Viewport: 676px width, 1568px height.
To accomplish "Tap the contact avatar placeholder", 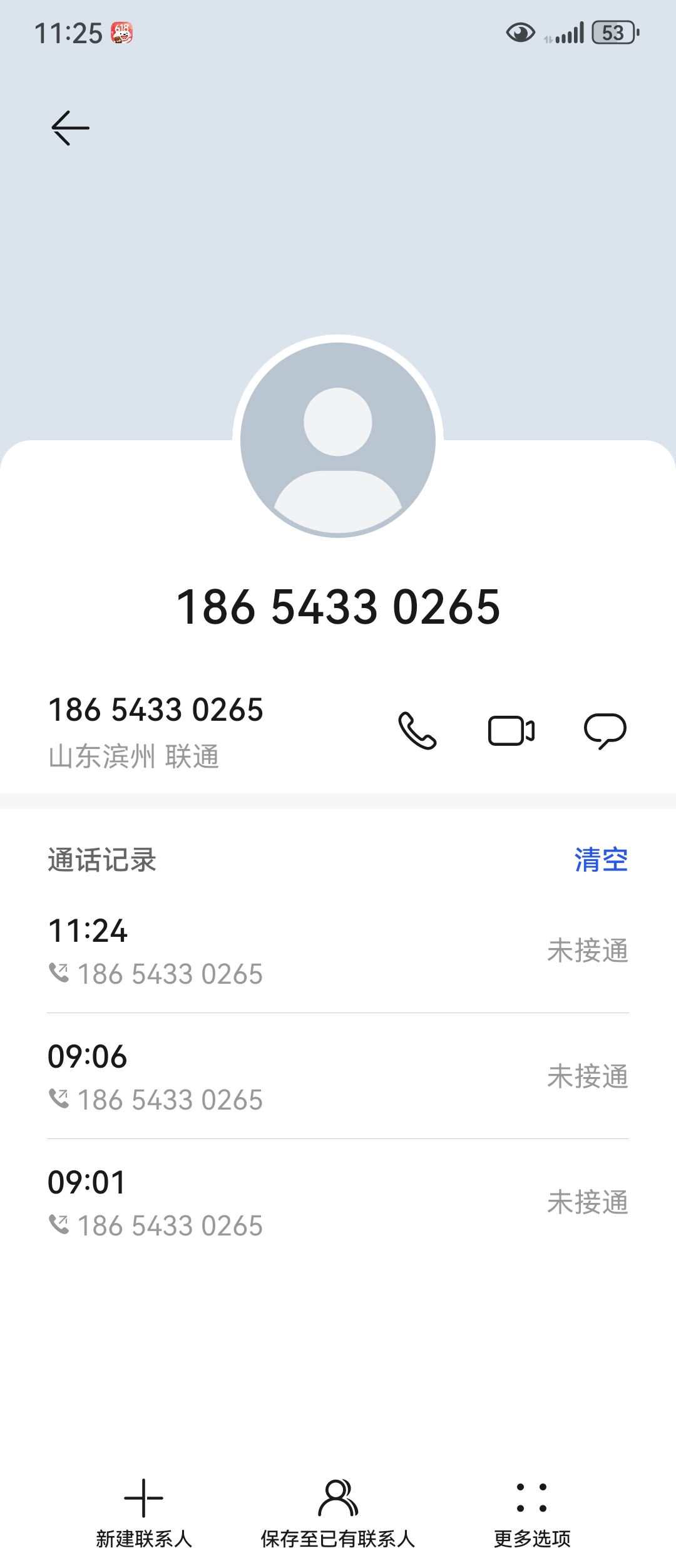I will tap(338, 440).
